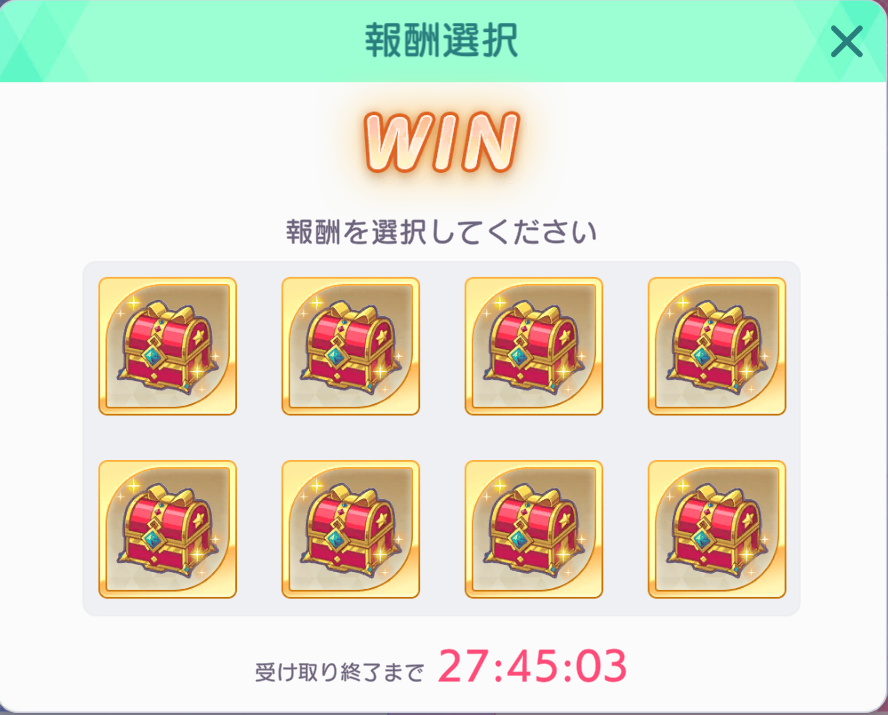
Task: Open the last treasure chest in top row
Action: (x=717, y=346)
